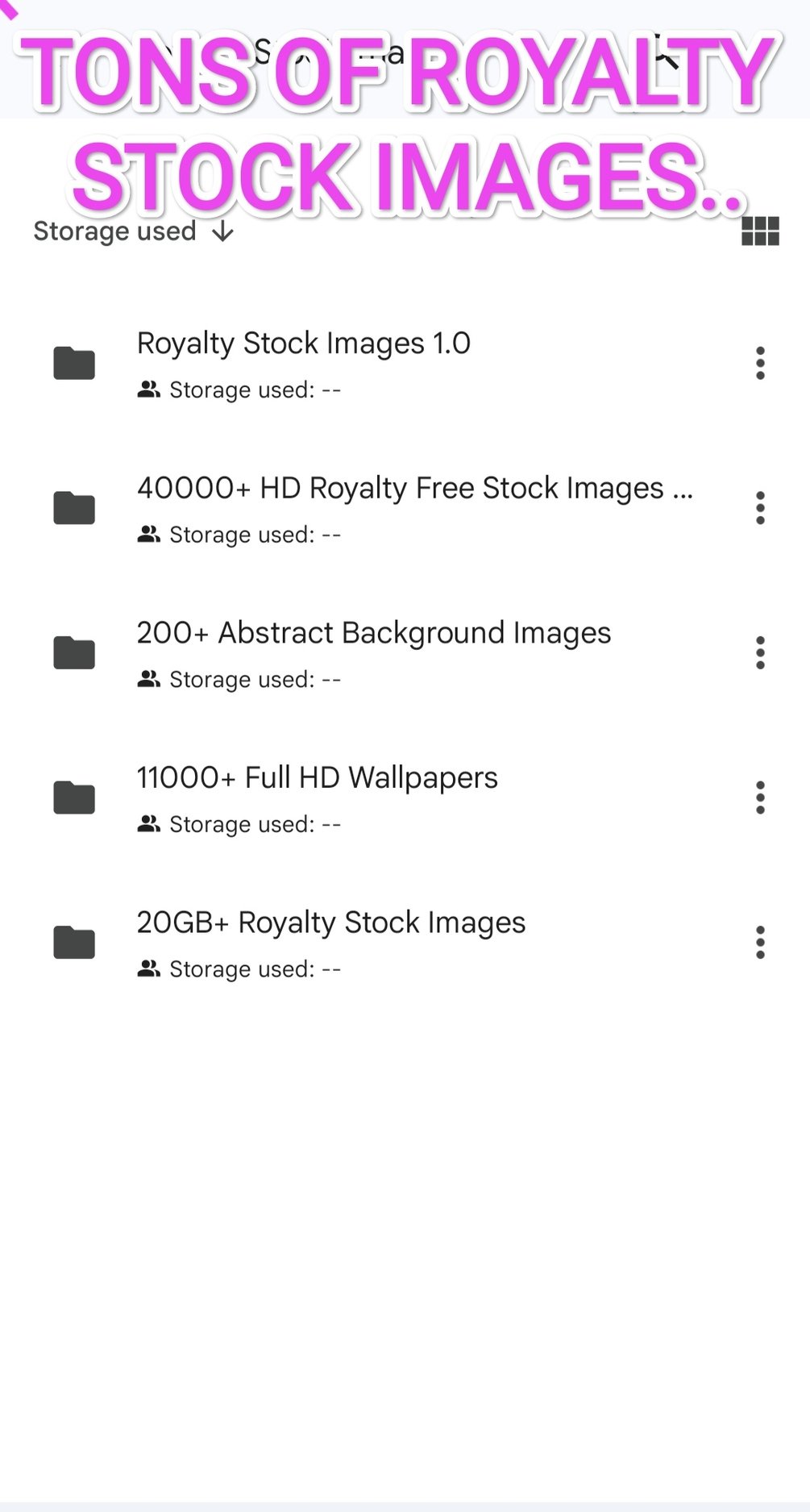The width and height of the screenshot is (810, 1512).
Task: Click the shared people icon under Royalty Stock Images 1.0
Action: (148, 389)
